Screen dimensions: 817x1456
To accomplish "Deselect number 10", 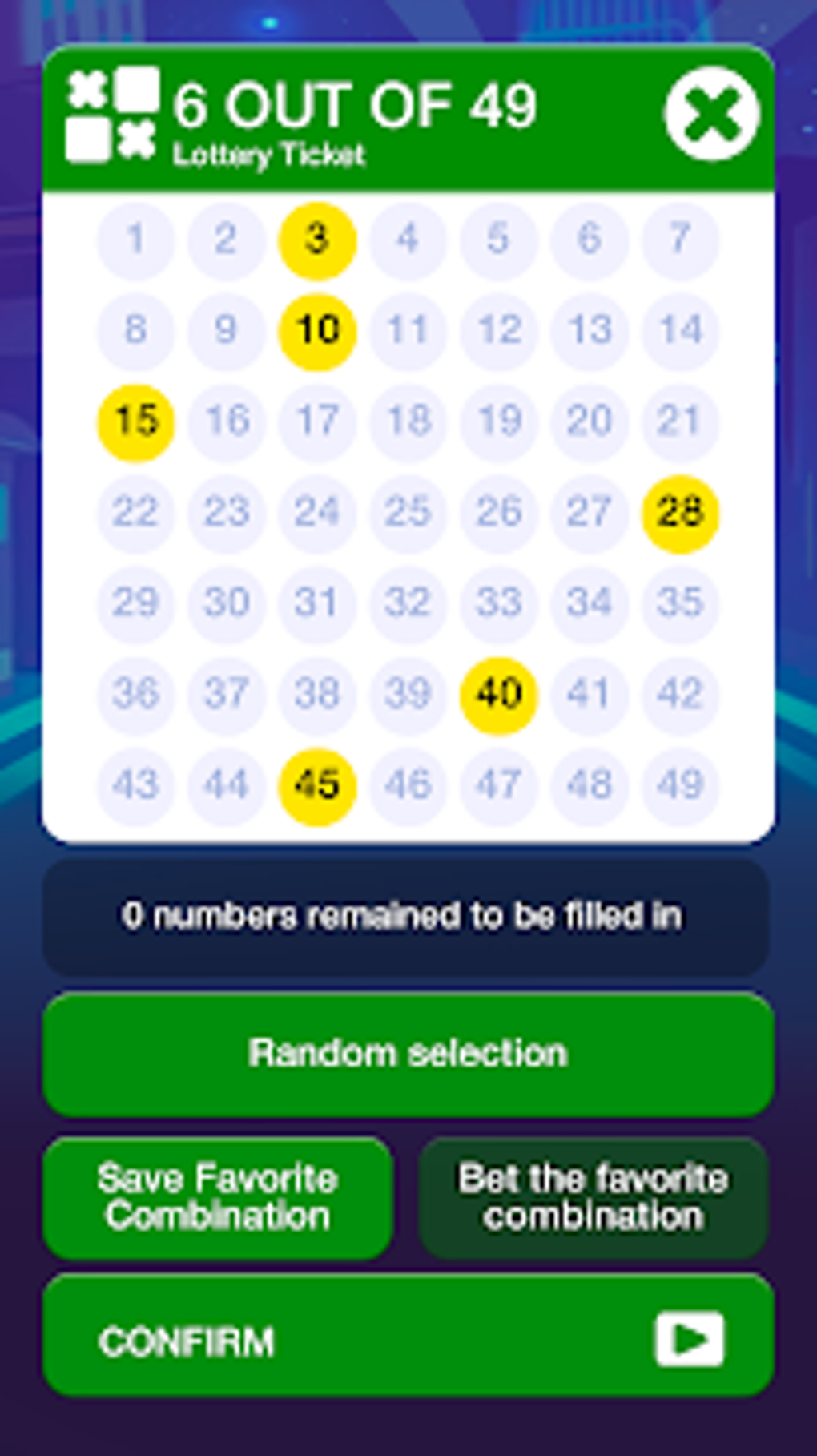I will [317, 332].
